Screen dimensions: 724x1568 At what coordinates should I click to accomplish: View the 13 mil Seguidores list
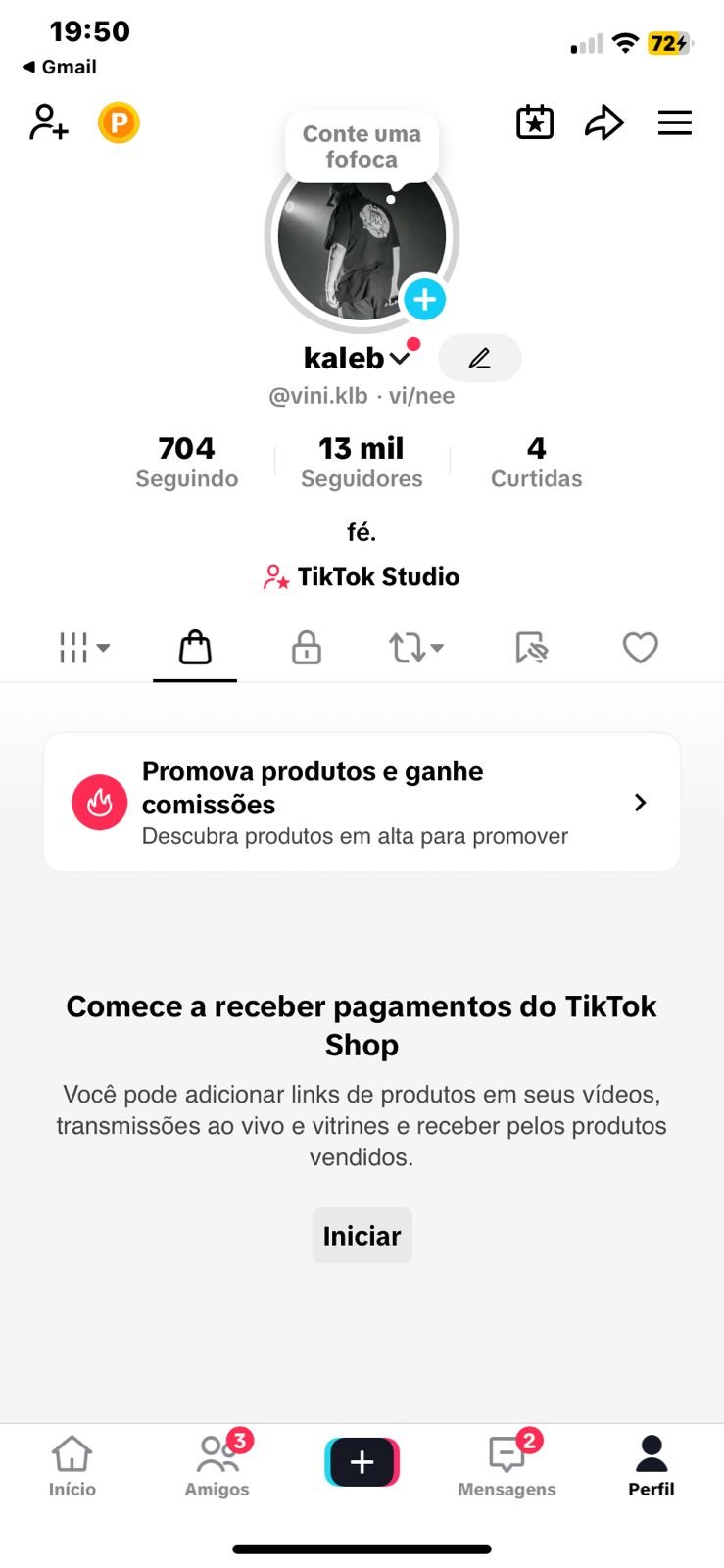362,462
